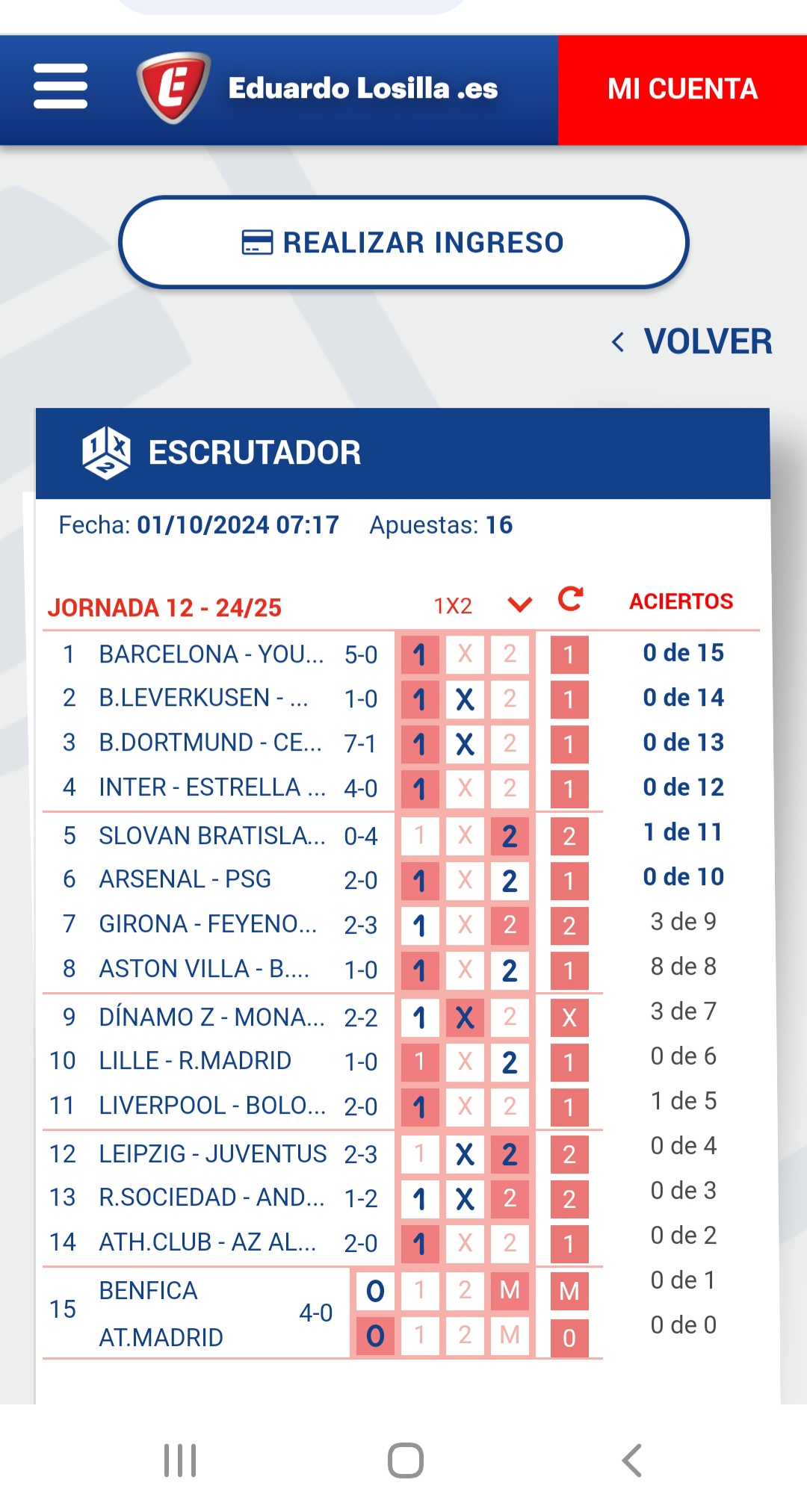
Task: Expand the red chevron dropdown next to 1X2
Action: [520, 604]
